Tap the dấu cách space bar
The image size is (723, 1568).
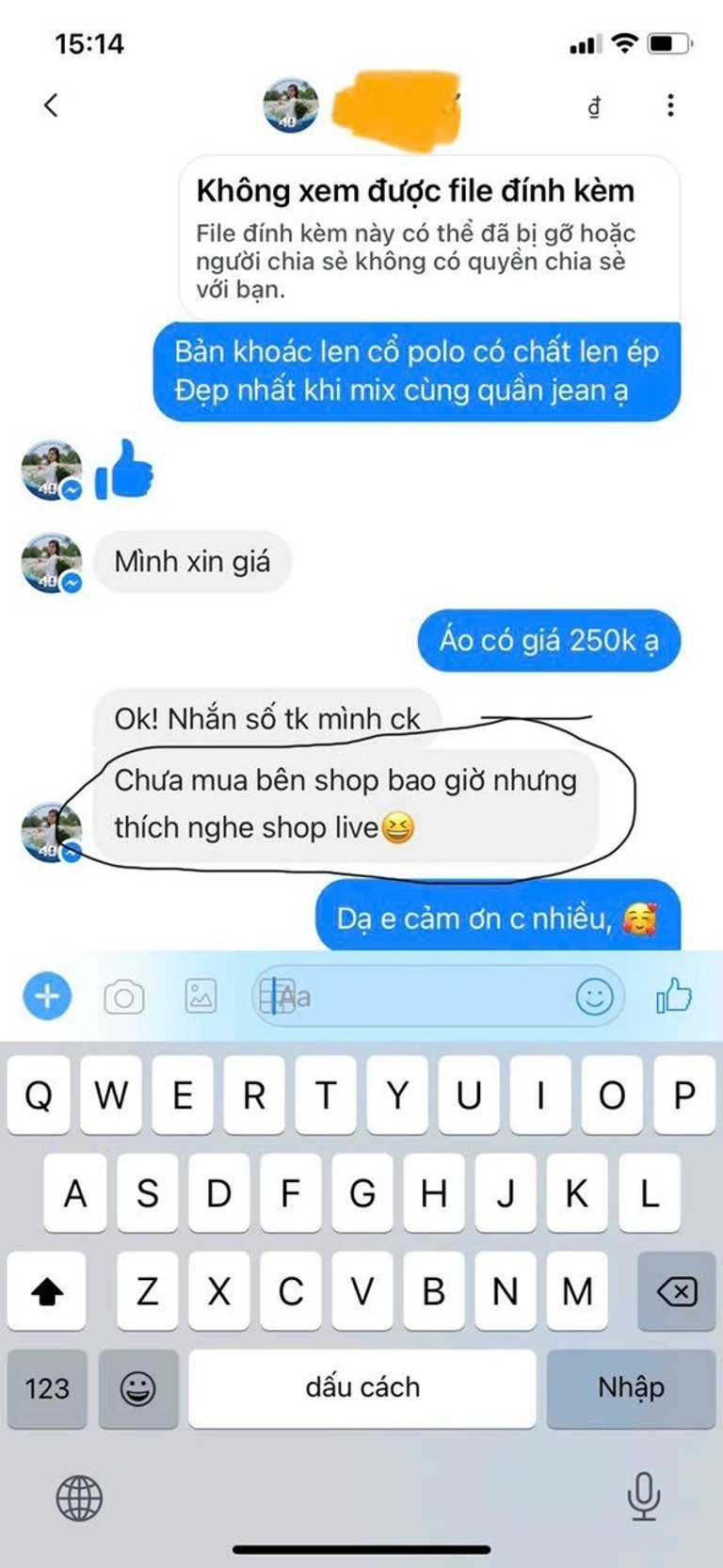pos(362,1388)
